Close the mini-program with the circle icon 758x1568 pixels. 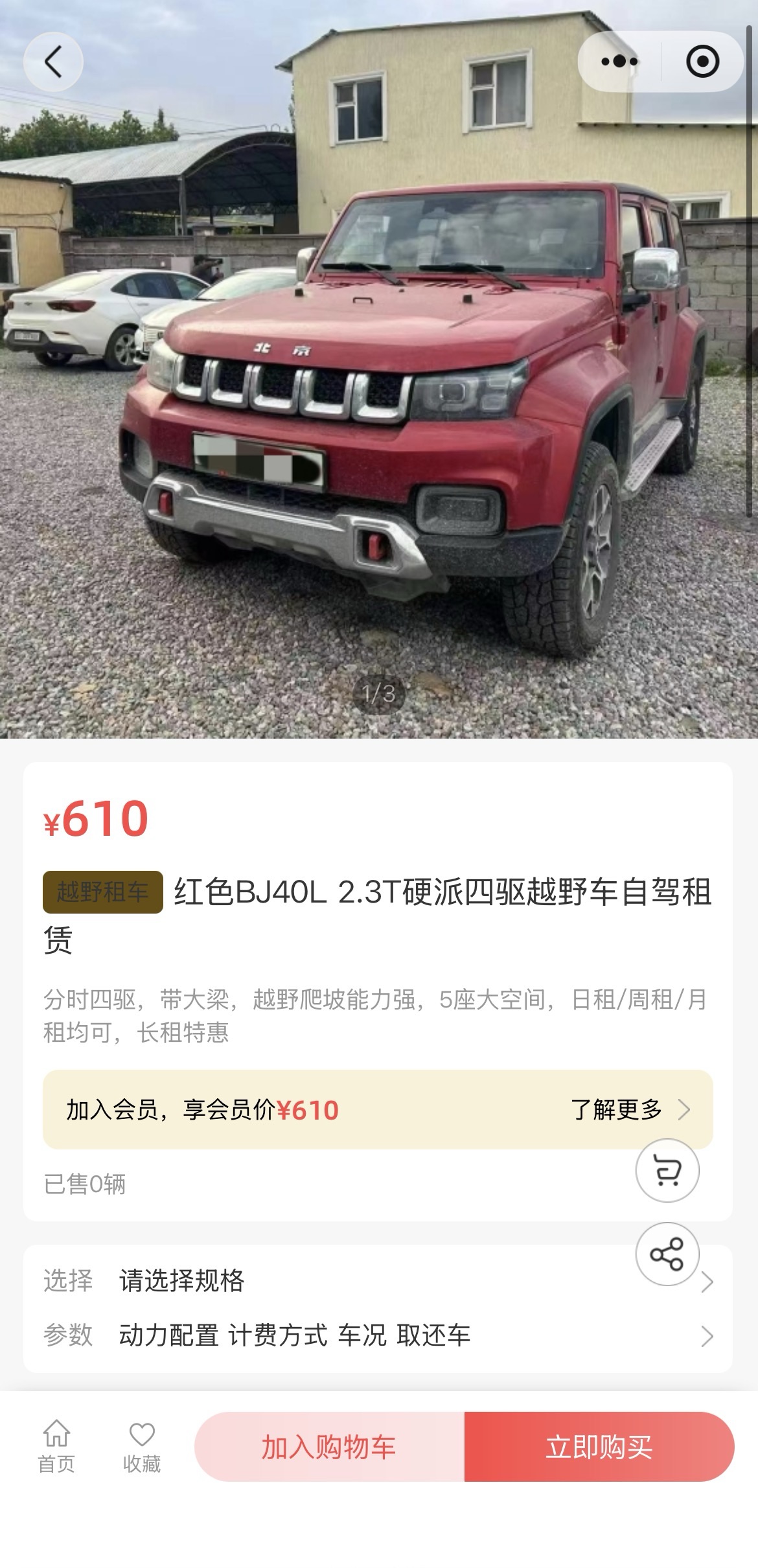point(702,62)
